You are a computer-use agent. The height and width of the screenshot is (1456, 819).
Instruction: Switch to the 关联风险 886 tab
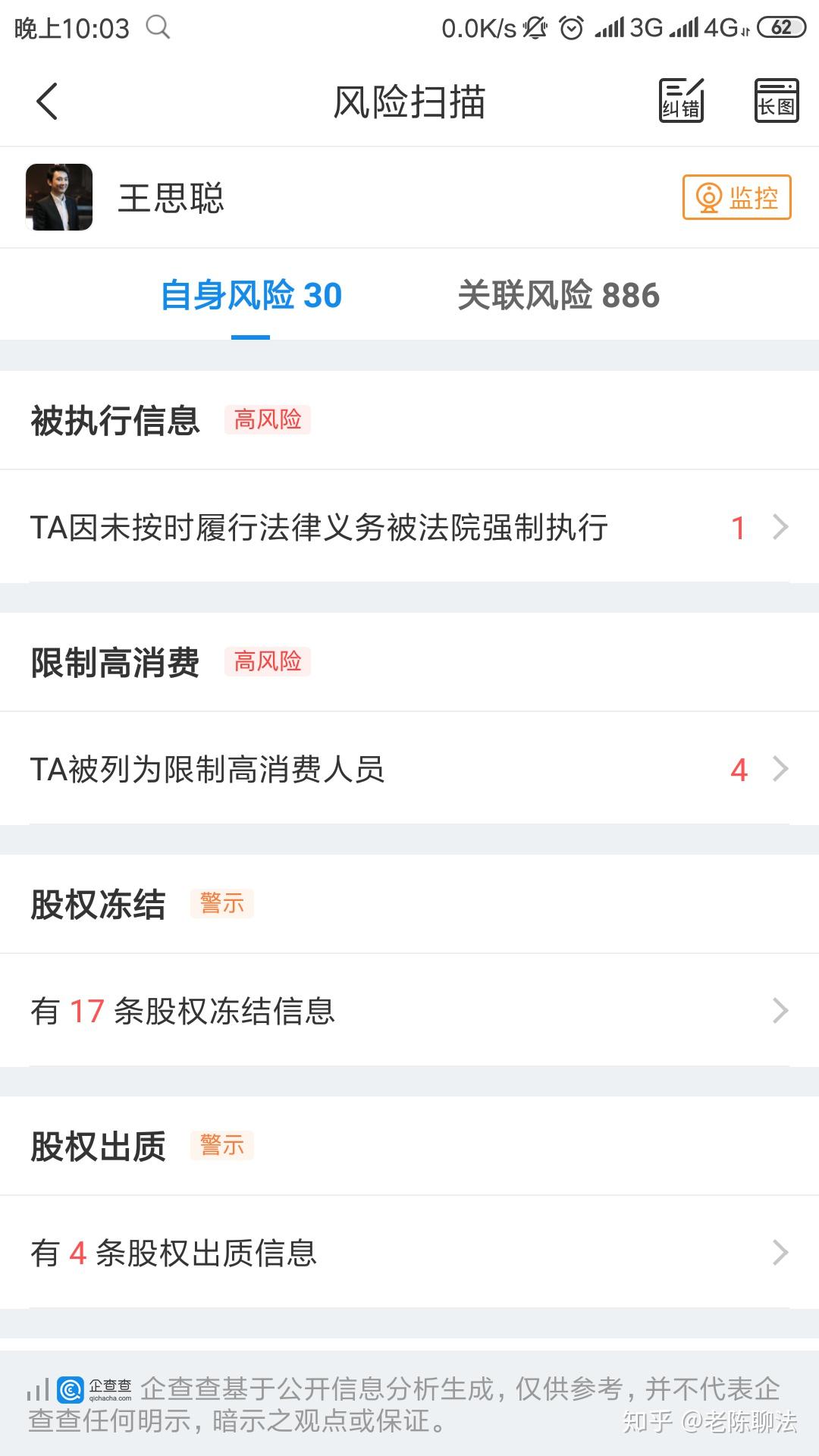click(x=559, y=296)
